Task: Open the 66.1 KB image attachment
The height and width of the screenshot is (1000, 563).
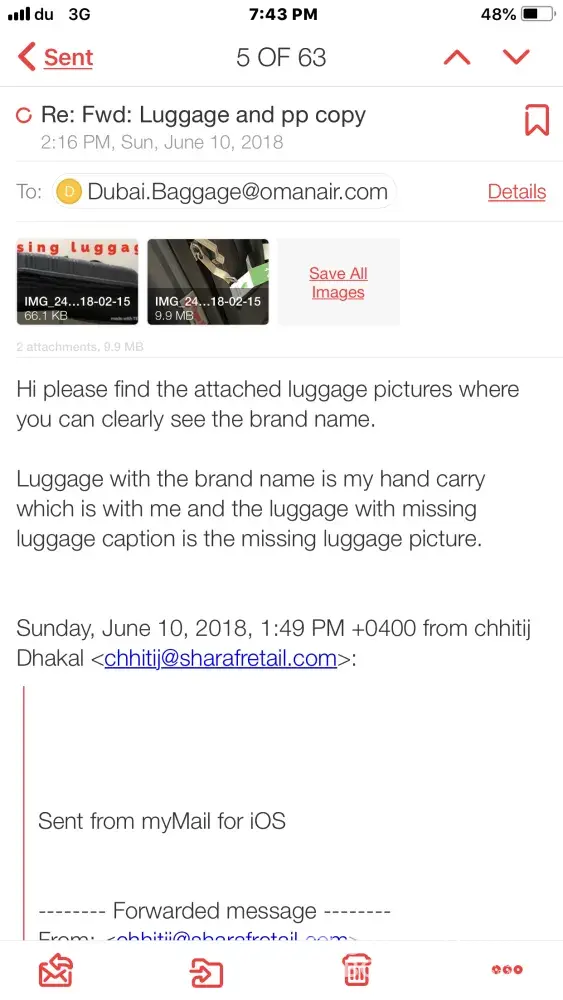Action: pos(77,282)
